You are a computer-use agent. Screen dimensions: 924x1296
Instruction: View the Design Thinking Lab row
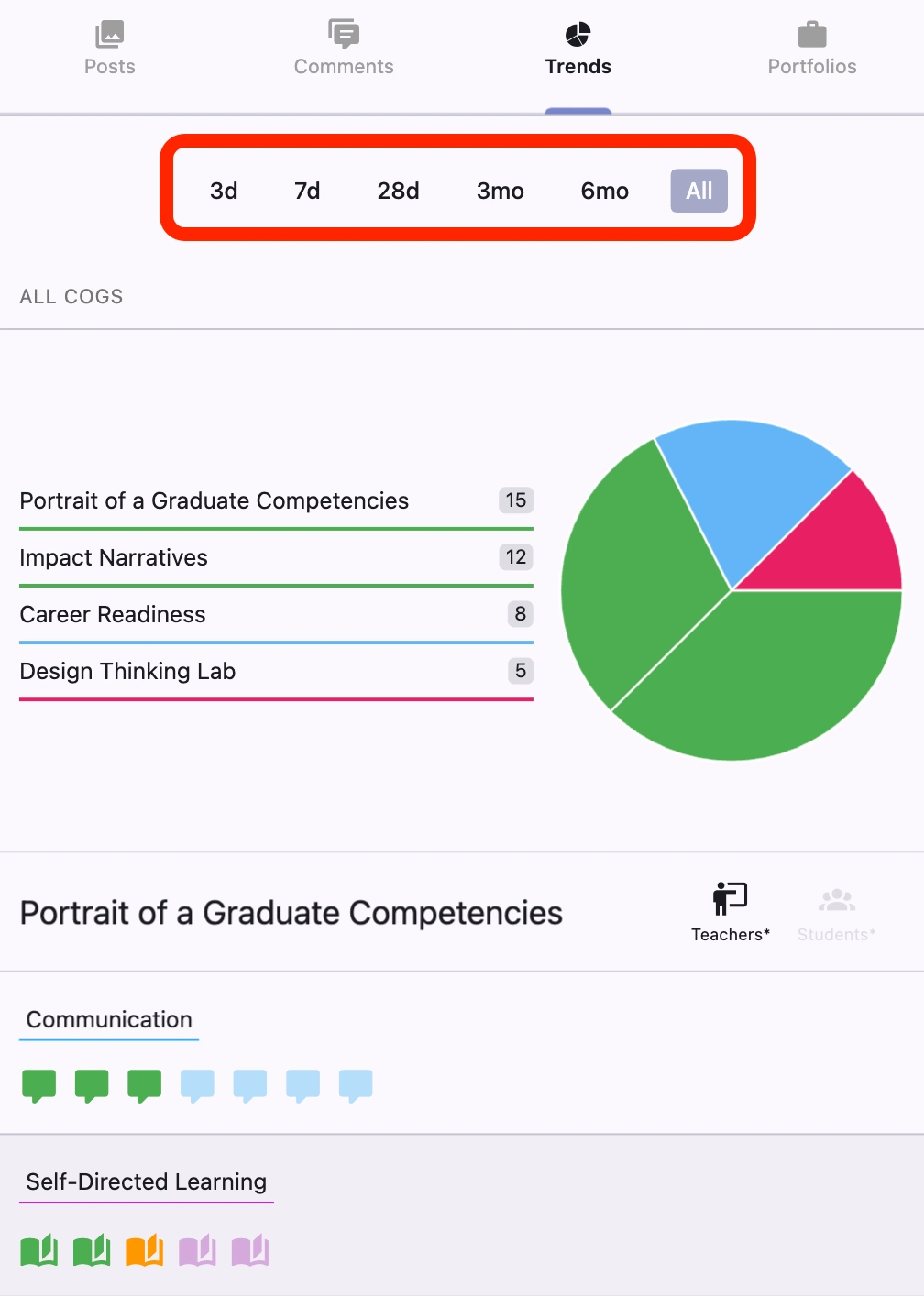tap(275, 672)
